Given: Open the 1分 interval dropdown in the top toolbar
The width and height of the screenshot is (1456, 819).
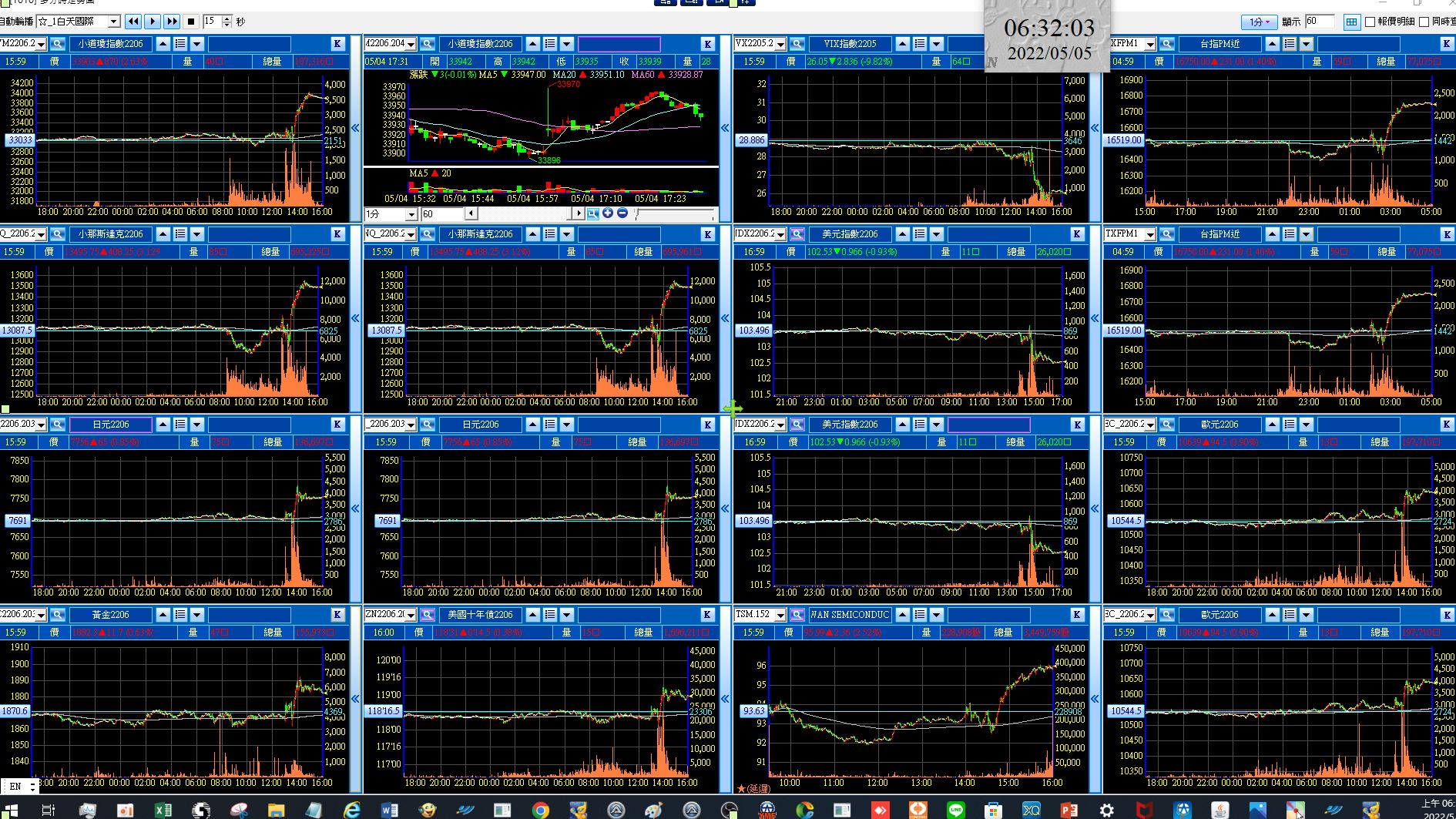Looking at the screenshot, I should click(x=1260, y=22).
